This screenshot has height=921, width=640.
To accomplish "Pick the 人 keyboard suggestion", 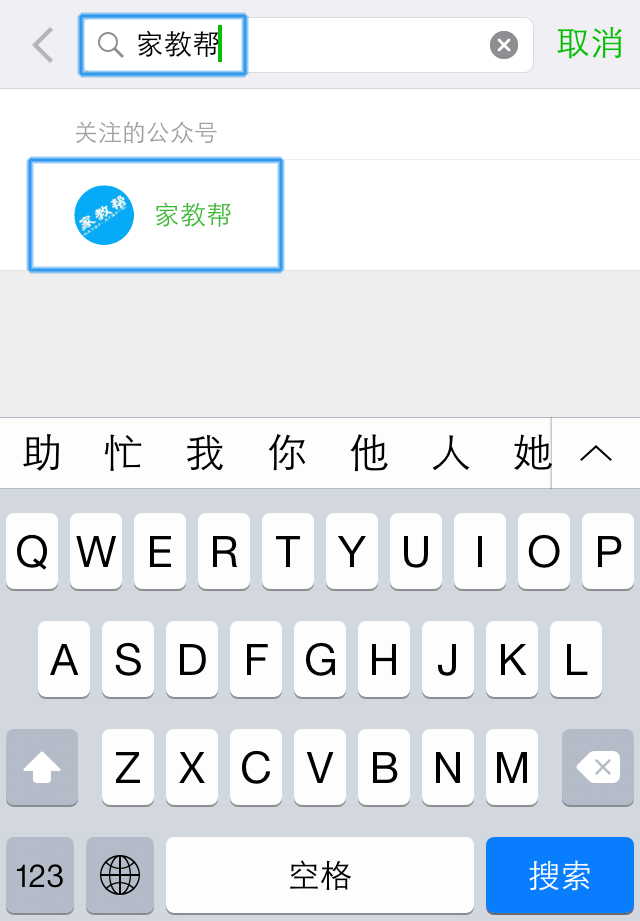I will pyautogui.click(x=450, y=454).
